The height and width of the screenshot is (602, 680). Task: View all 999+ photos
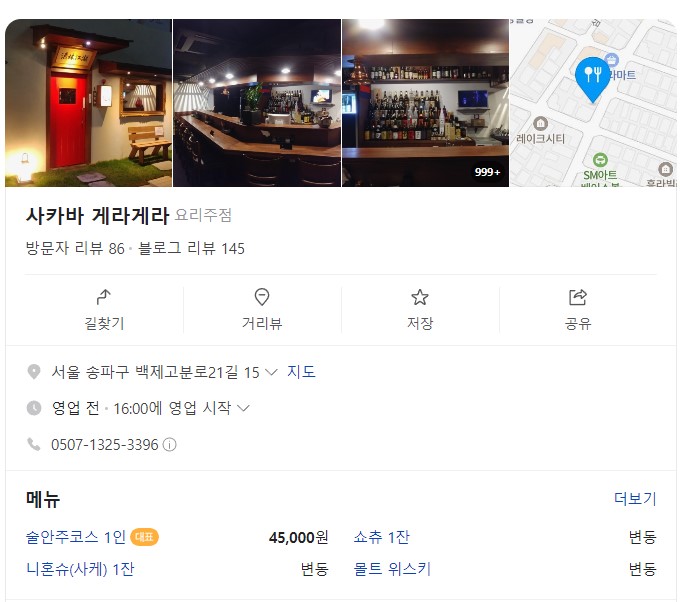(x=426, y=103)
